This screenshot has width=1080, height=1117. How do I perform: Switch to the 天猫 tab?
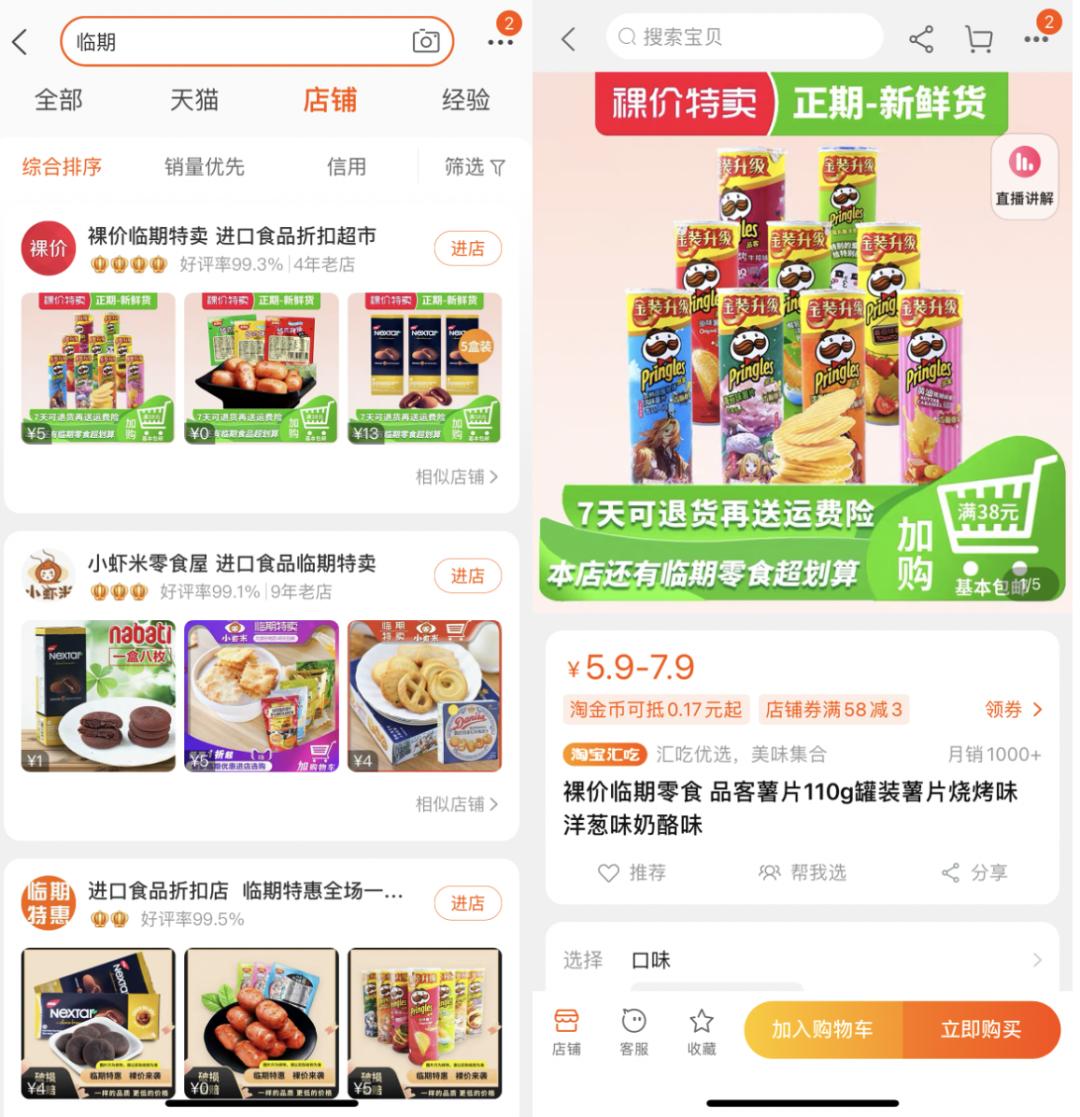[194, 100]
